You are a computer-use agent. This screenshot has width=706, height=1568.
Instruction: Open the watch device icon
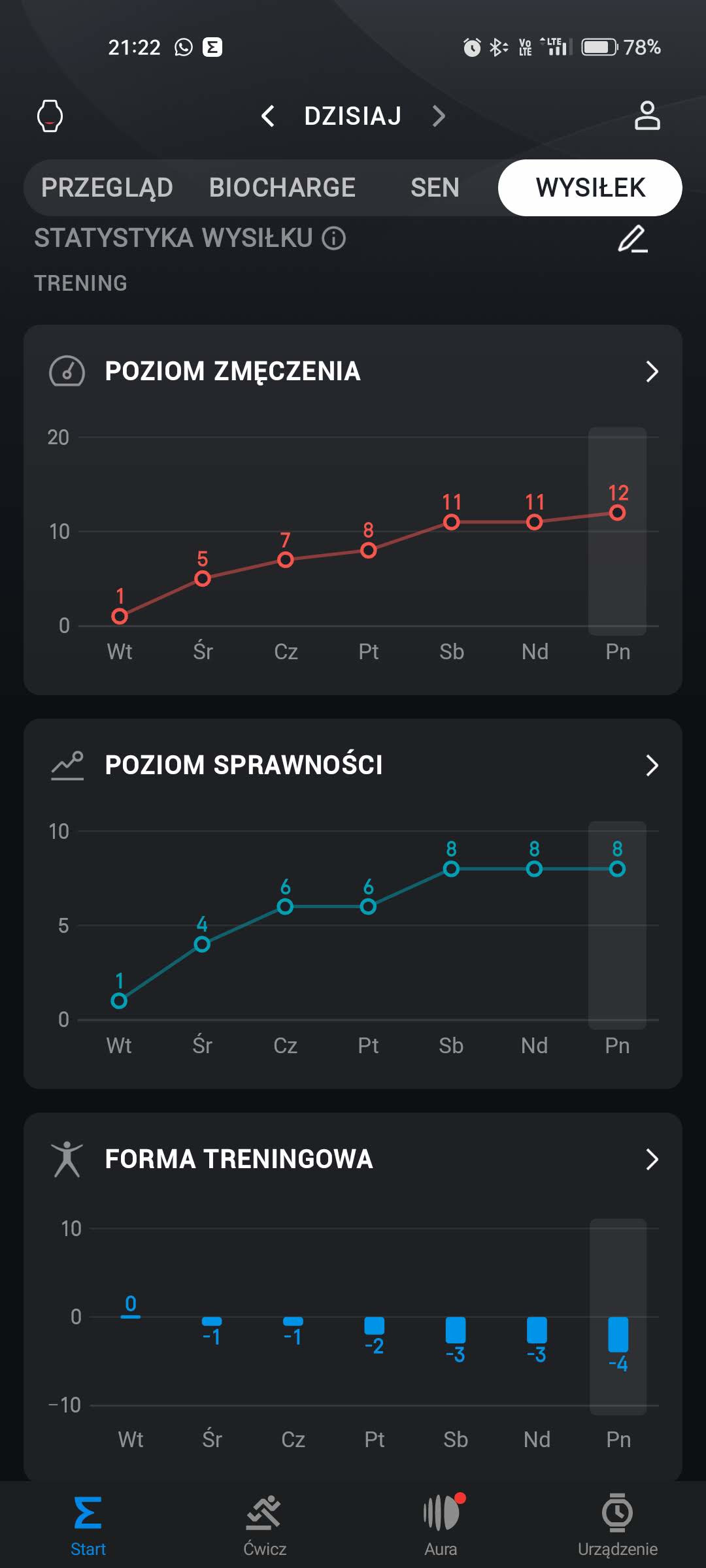[50, 116]
